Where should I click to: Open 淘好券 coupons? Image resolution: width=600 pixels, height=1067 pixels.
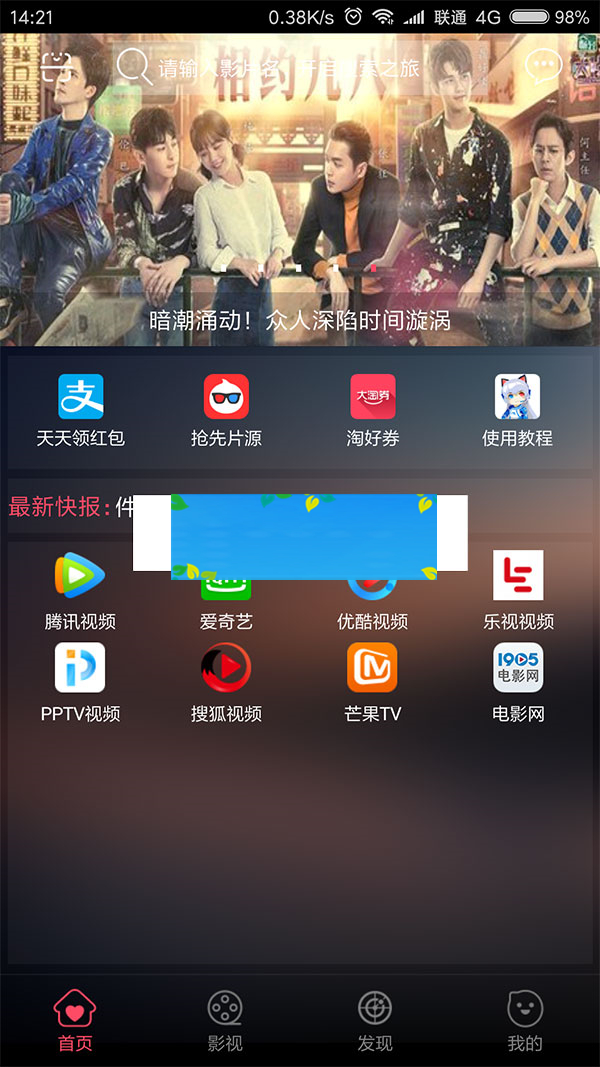tap(372, 410)
